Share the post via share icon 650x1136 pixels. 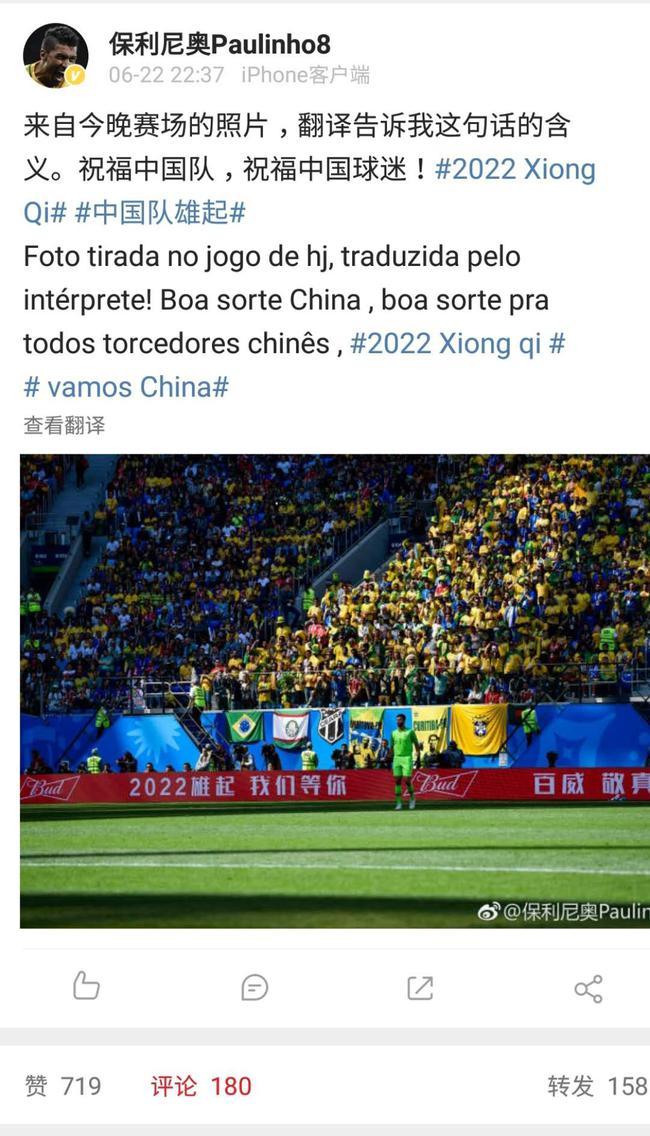pyautogui.click(x=588, y=988)
